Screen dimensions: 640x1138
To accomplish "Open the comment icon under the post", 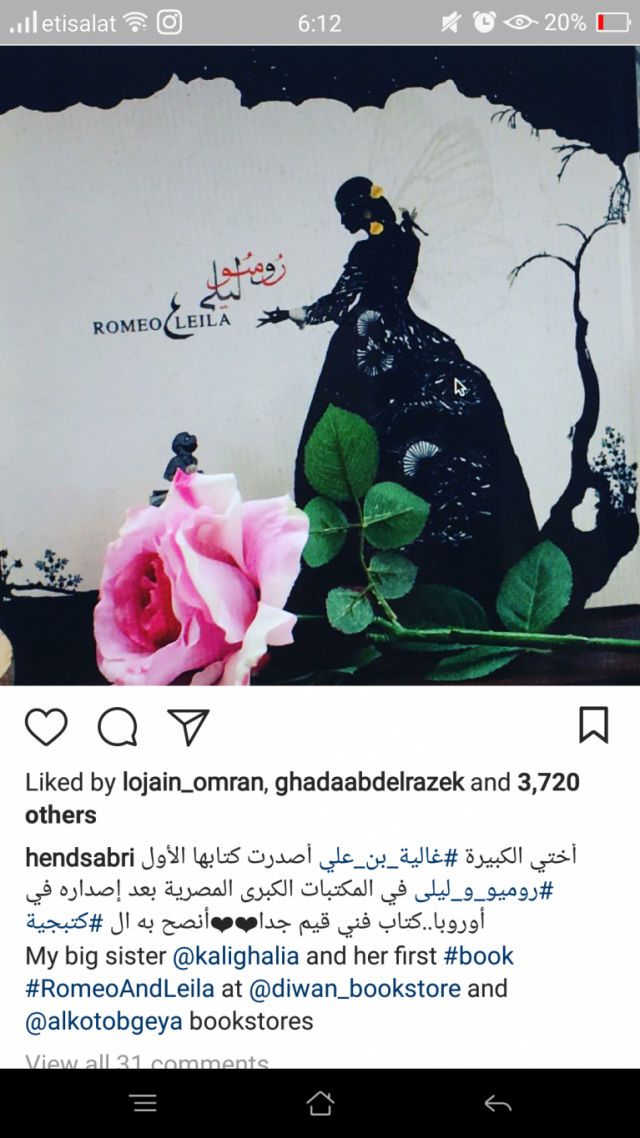I will click(x=117, y=727).
